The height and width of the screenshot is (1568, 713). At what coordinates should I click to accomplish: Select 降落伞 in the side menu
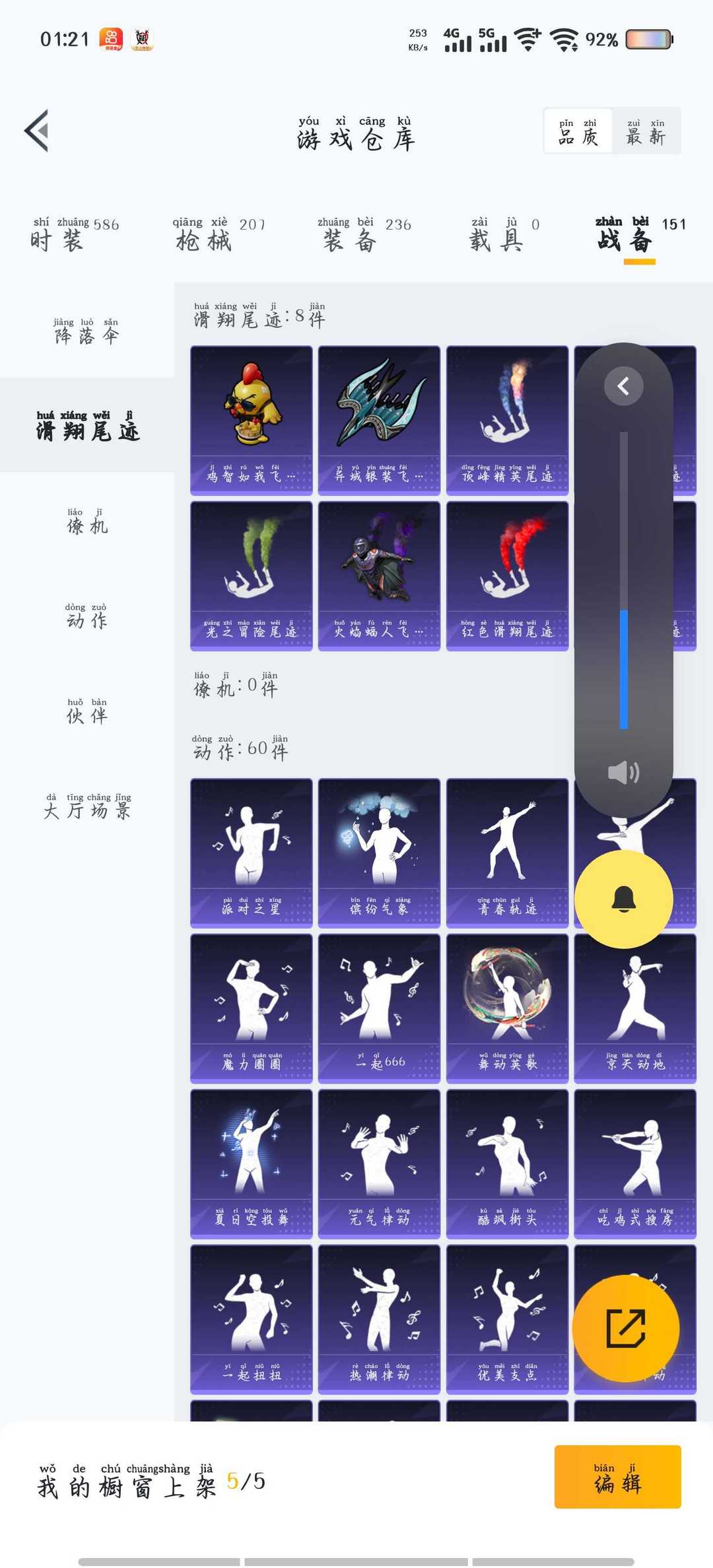pyautogui.click(x=86, y=331)
